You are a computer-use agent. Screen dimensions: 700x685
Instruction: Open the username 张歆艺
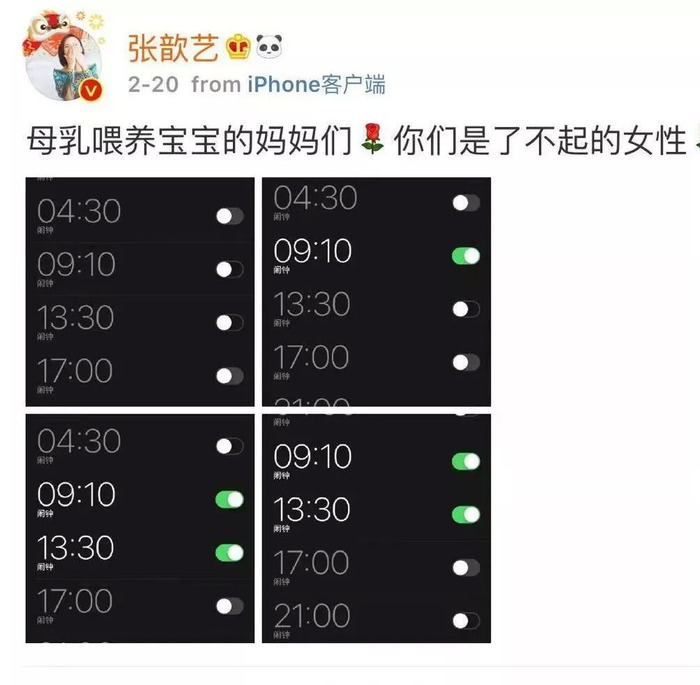[x=172, y=44]
